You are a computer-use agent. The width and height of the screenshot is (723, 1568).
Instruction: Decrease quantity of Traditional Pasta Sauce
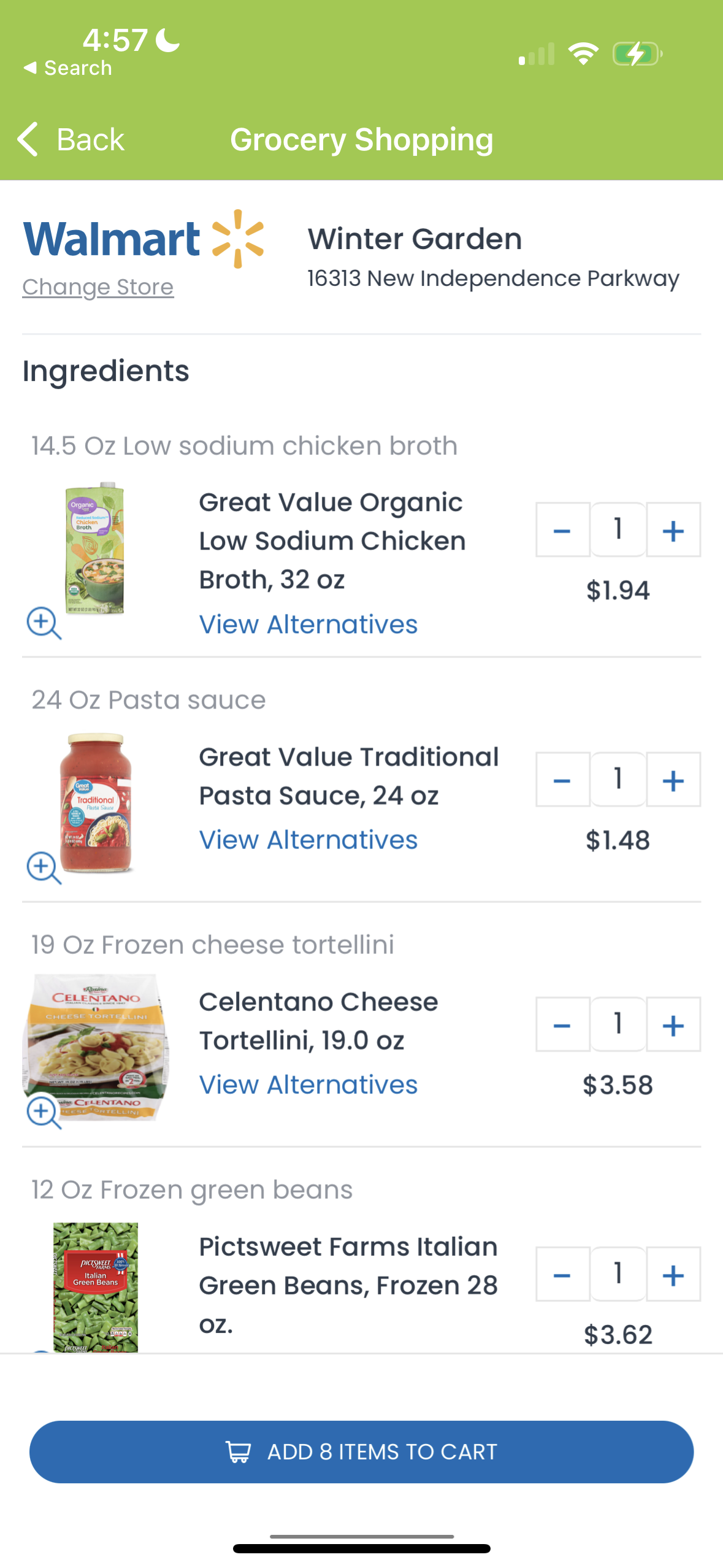[562, 779]
